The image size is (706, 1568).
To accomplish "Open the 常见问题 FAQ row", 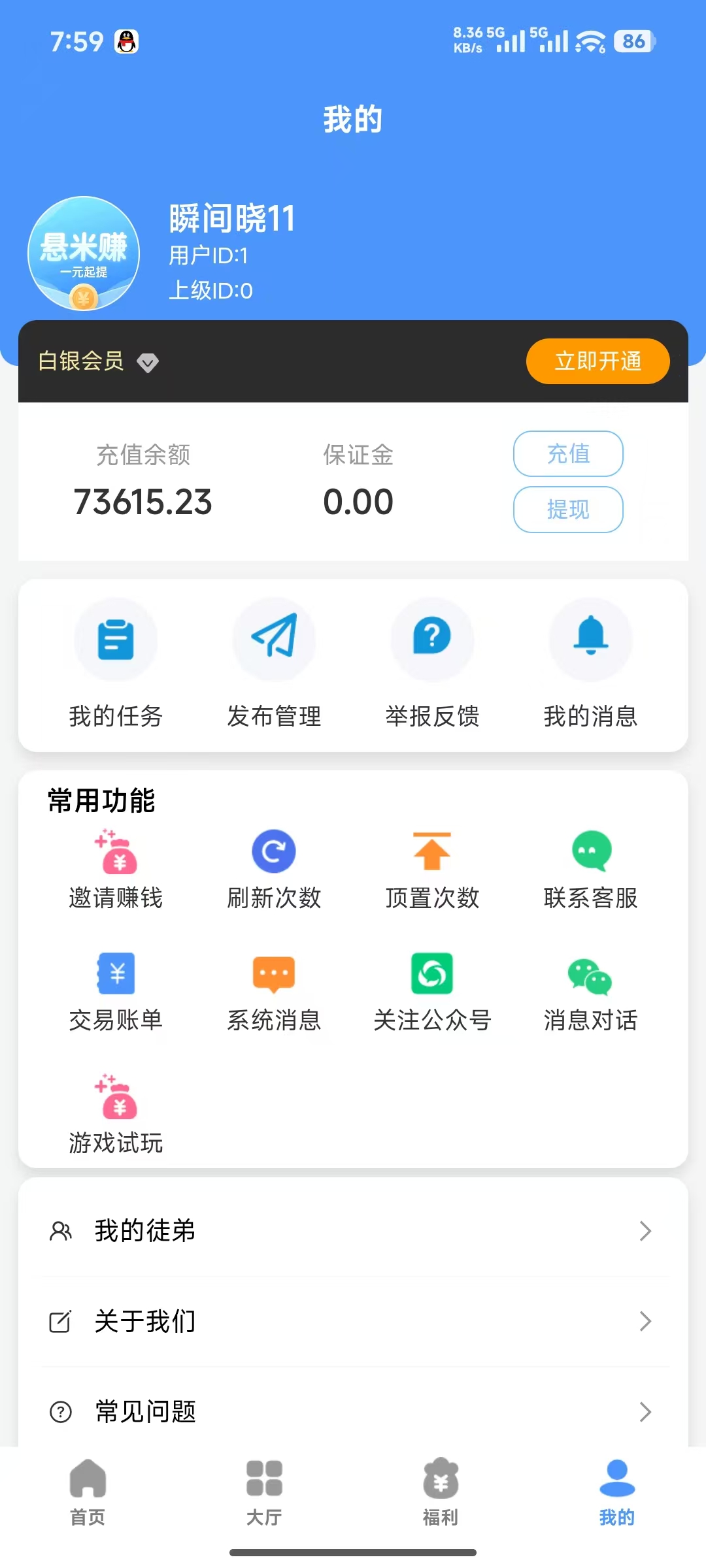I will tap(353, 1412).
